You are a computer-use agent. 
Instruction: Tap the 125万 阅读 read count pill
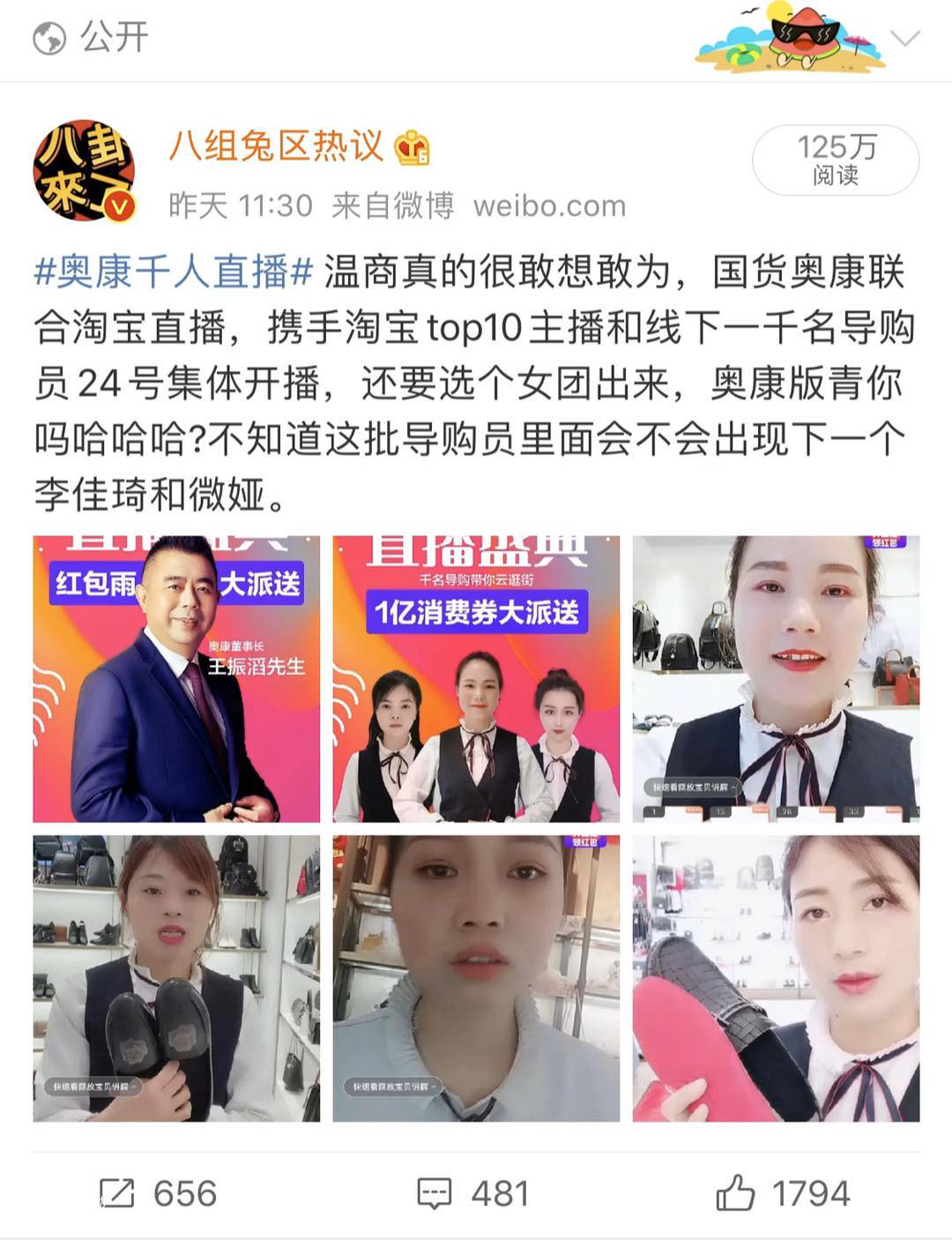(835, 160)
